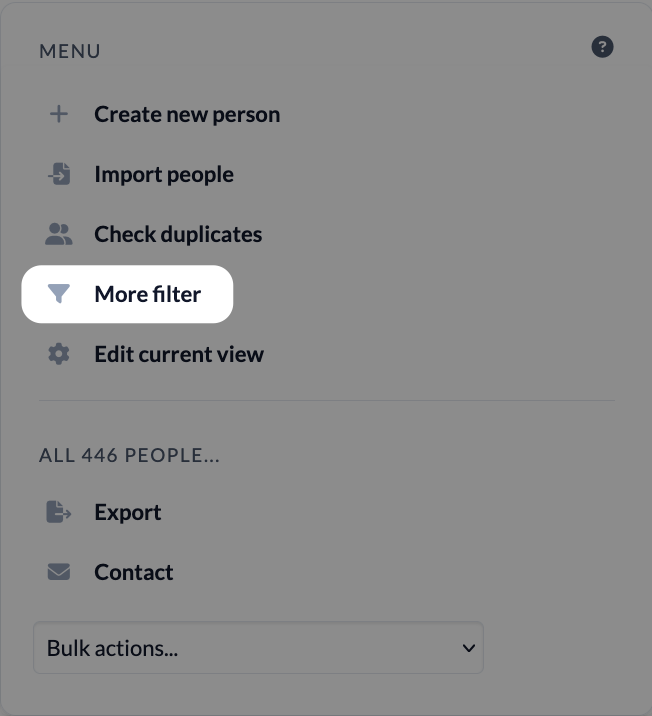The image size is (652, 716).
Task: Open Edit current view
Action: click(x=178, y=354)
